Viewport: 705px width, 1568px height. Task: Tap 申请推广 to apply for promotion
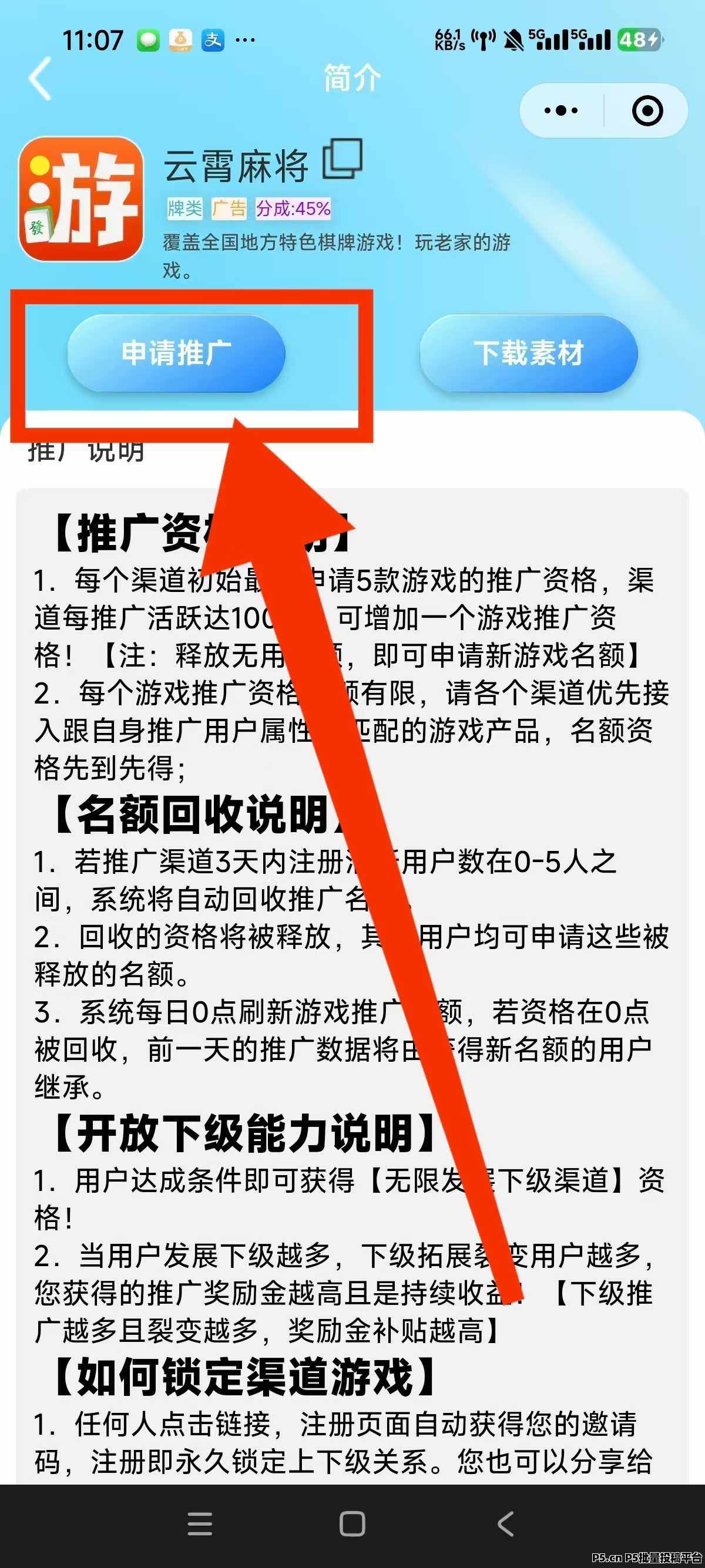(177, 353)
